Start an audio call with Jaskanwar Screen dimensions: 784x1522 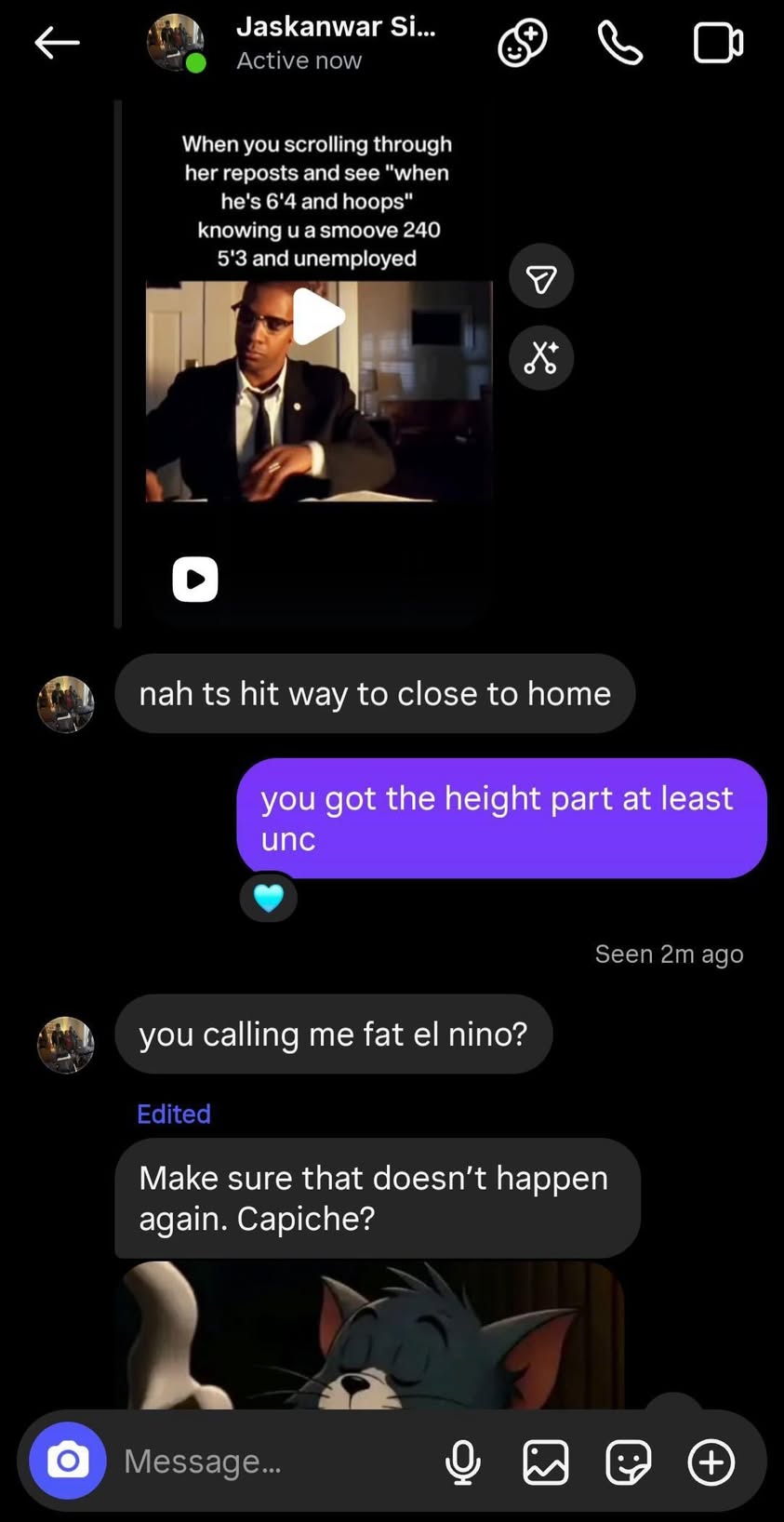[619, 43]
